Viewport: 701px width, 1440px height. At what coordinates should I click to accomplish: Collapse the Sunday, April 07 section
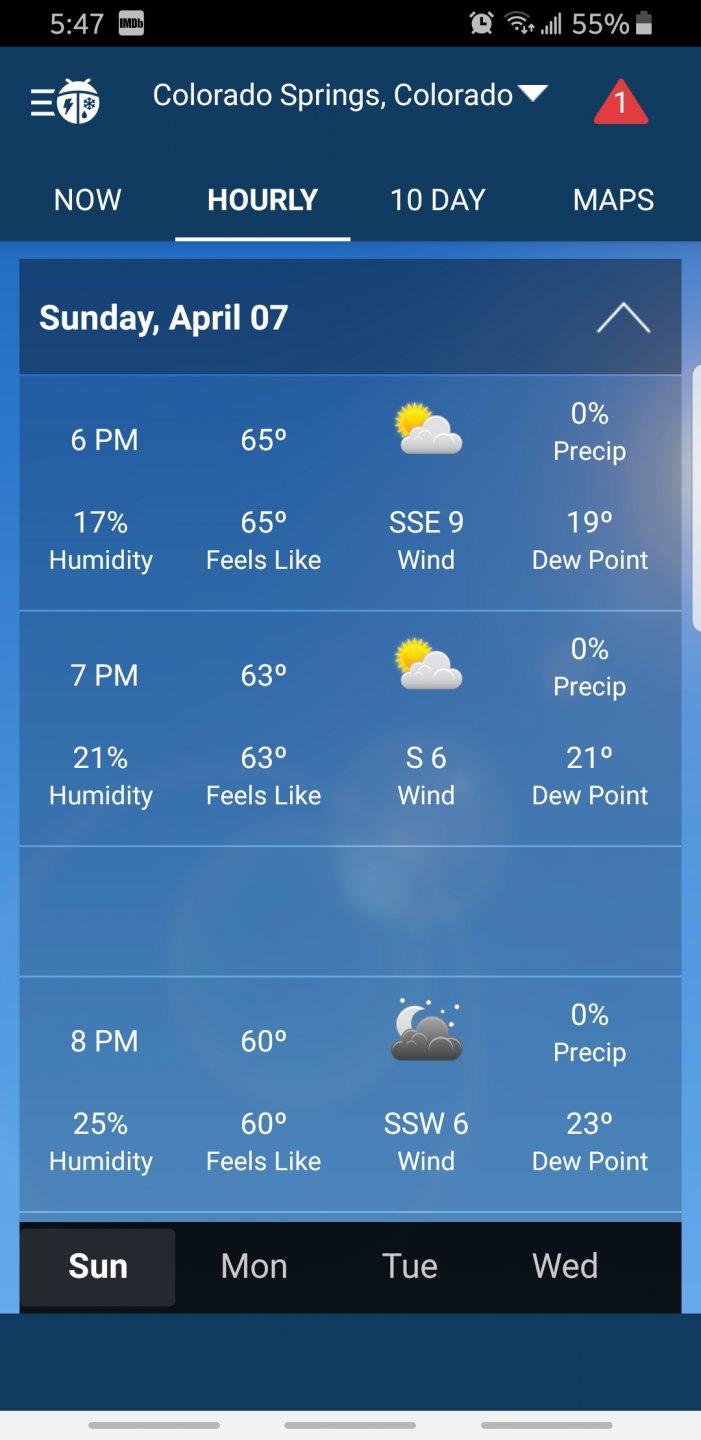[x=623, y=319]
